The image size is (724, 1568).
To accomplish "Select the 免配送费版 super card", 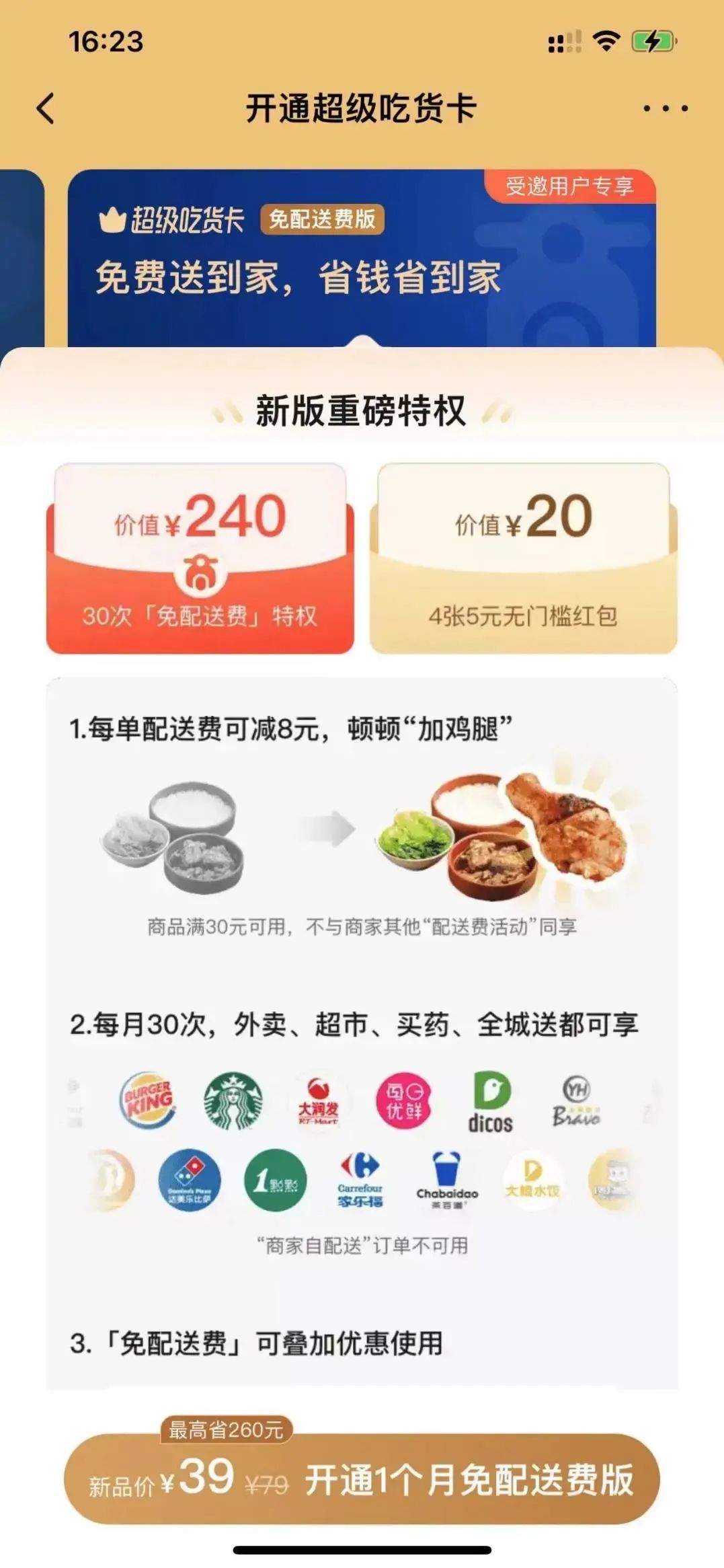I will point(361,259).
